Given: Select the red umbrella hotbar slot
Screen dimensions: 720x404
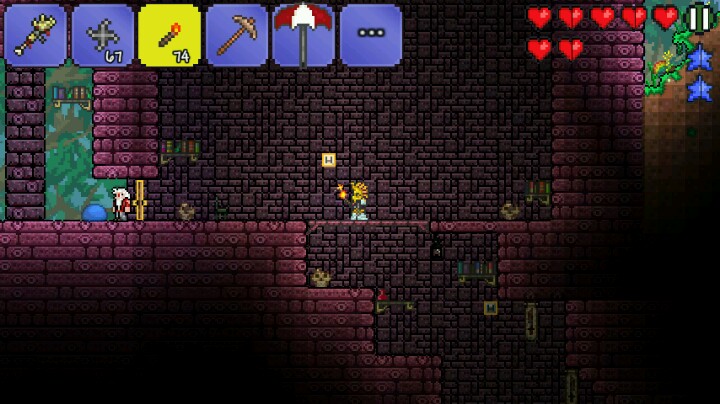Looking at the screenshot, I should [304, 35].
